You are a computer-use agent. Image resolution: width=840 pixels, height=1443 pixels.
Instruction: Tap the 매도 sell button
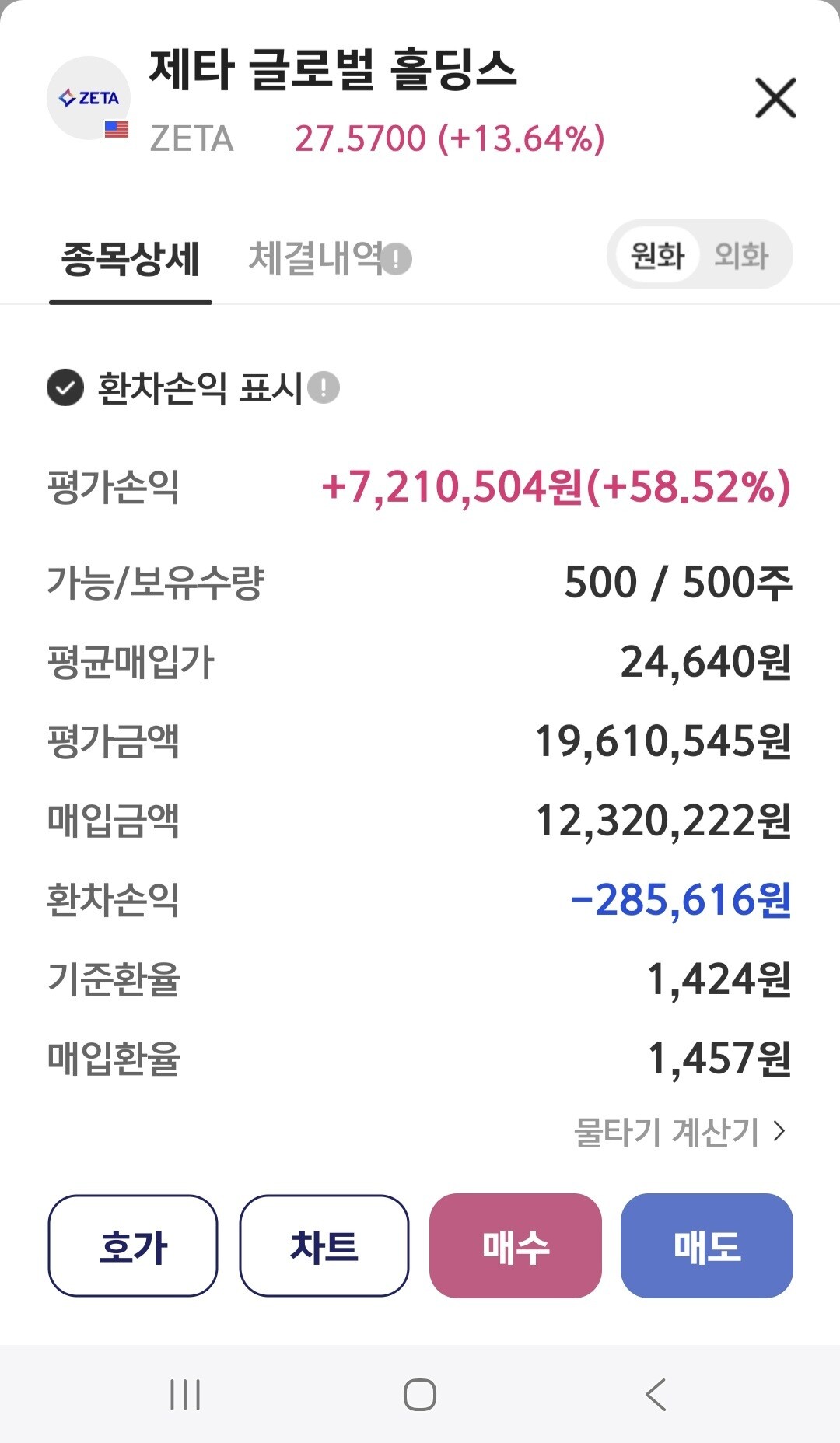707,1245
